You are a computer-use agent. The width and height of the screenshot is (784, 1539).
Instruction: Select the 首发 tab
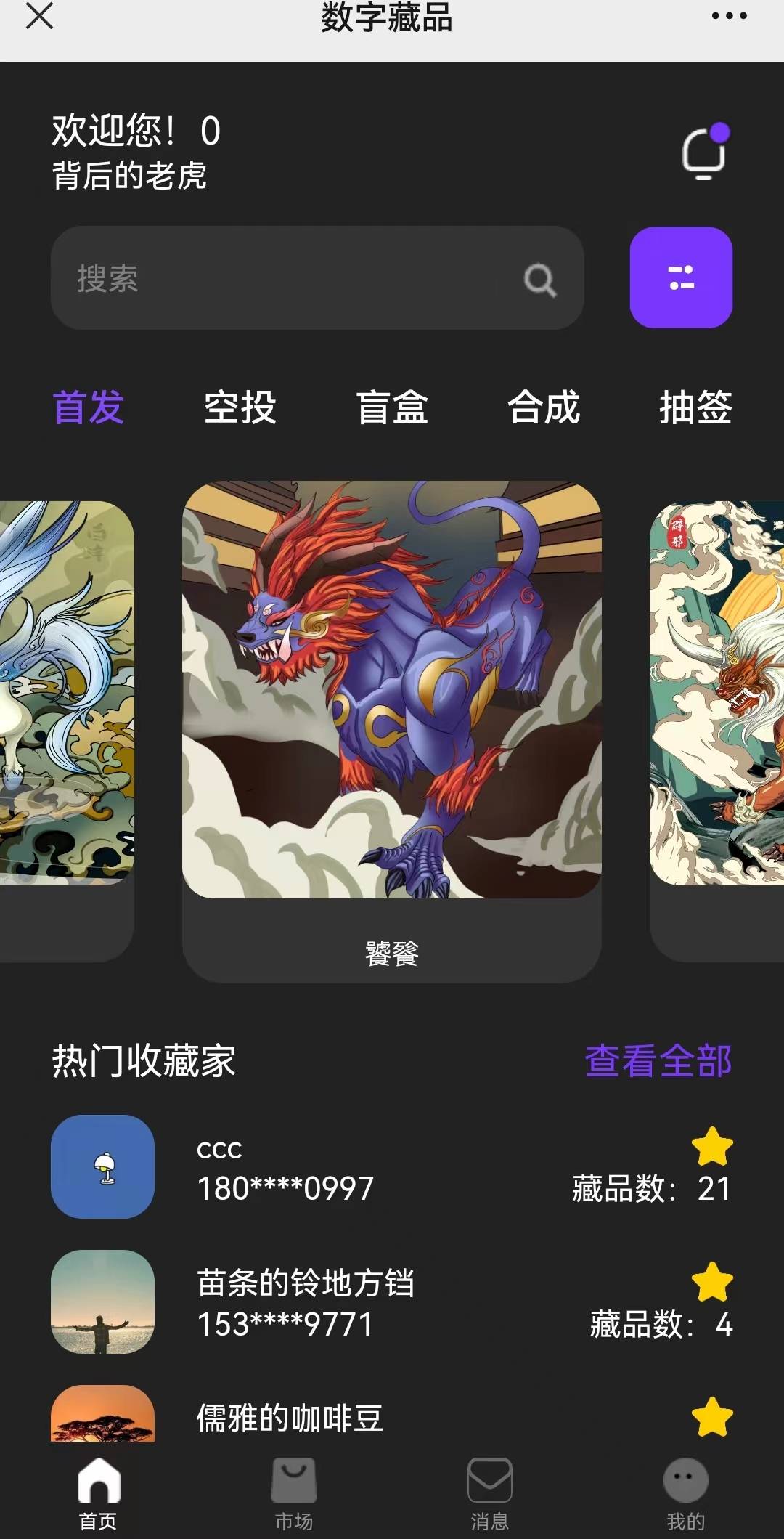(x=89, y=407)
